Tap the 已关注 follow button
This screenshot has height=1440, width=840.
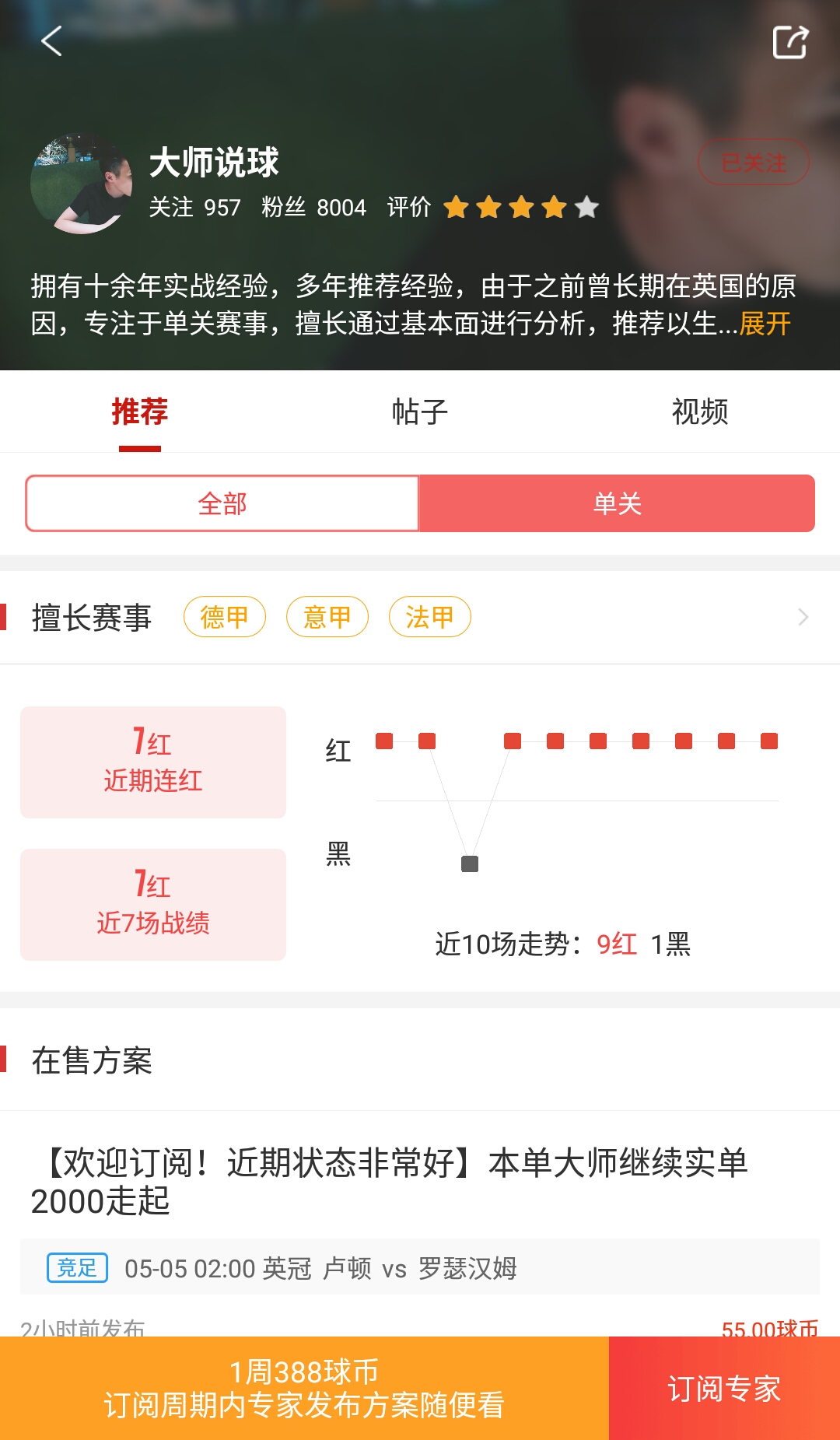pyautogui.click(x=753, y=163)
